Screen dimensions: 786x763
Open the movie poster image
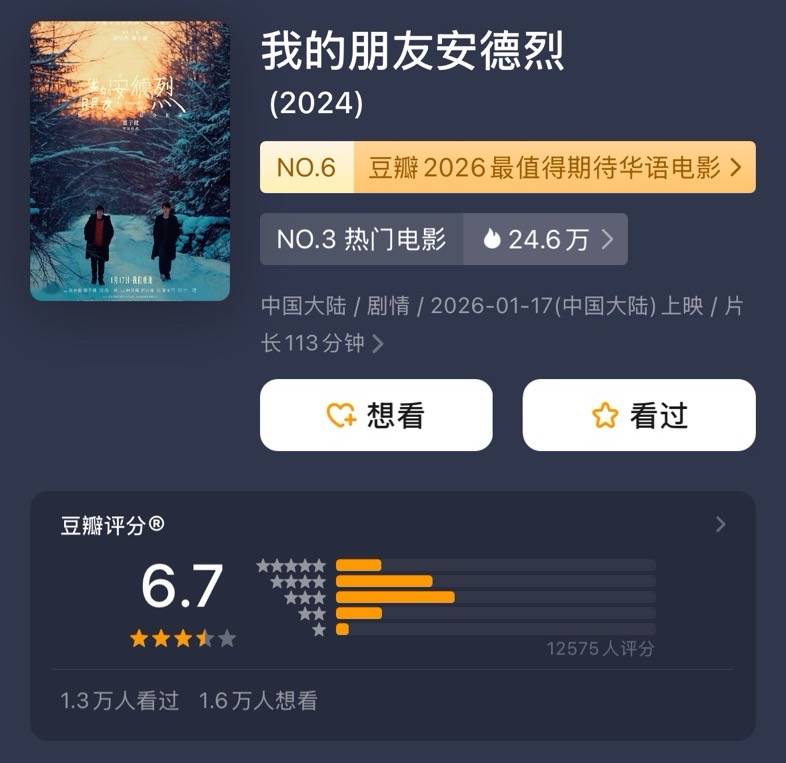point(130,161)
